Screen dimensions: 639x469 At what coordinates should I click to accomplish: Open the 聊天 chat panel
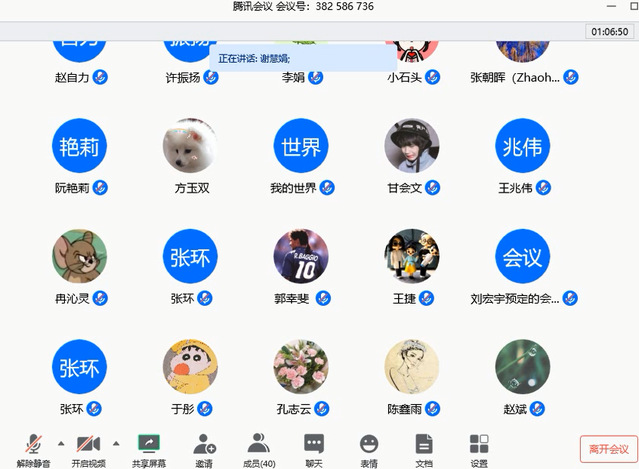314,445
